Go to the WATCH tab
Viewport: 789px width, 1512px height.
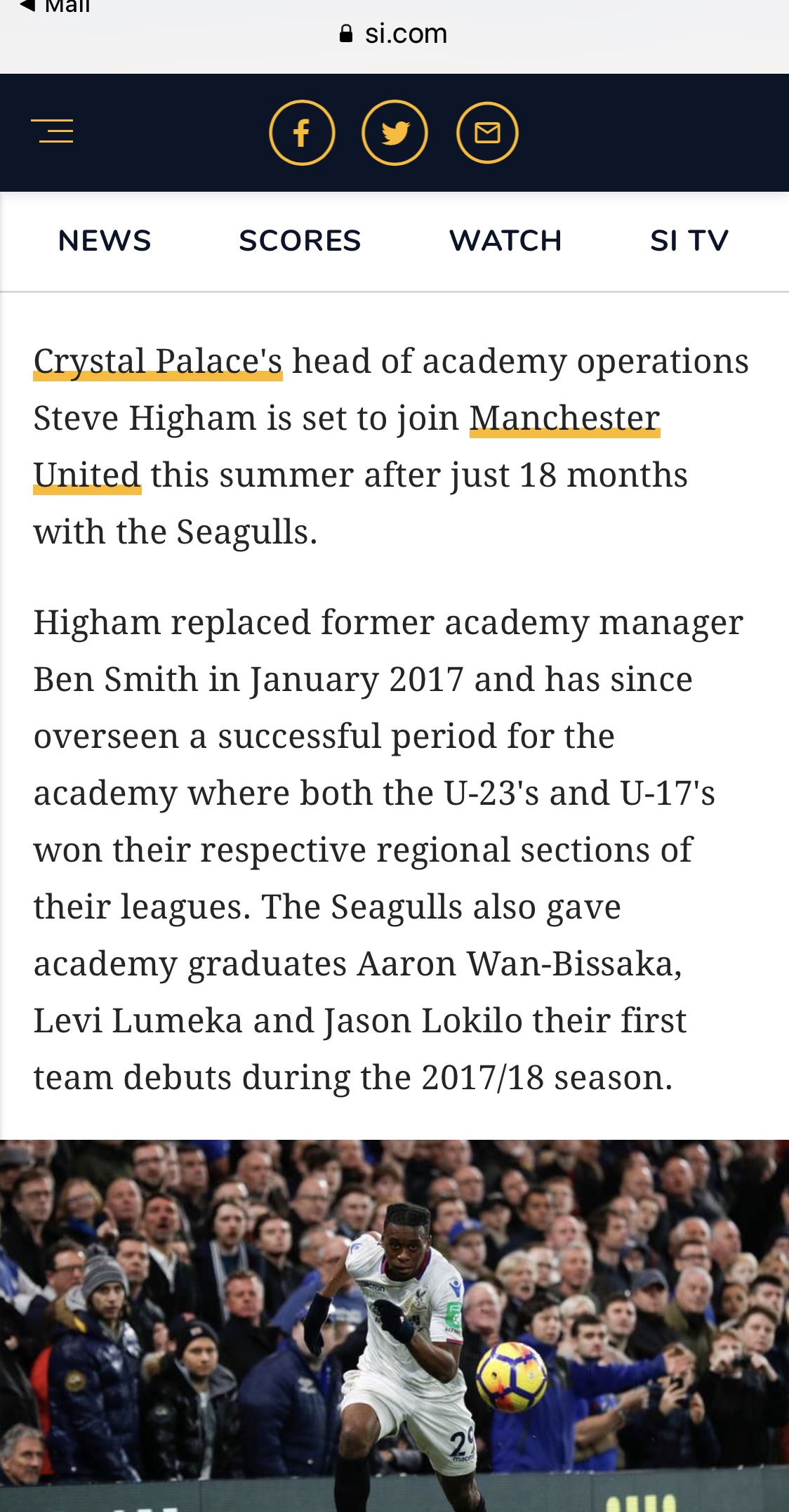(x=505, y=241)
